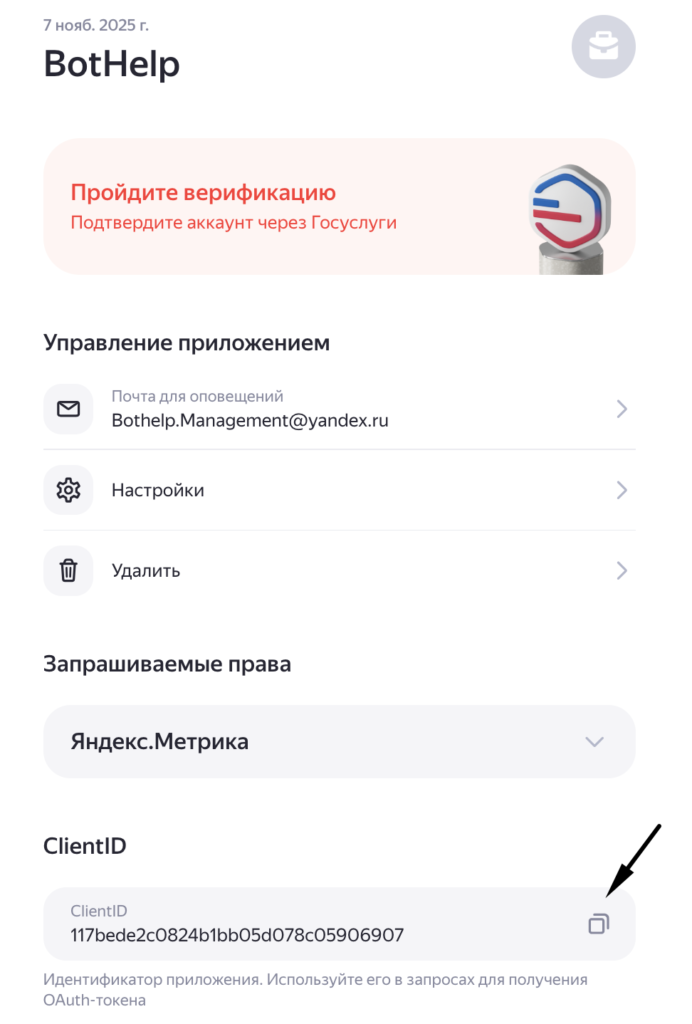Open Настройки of the application
This screenshot has width=692, height=1024.
pyautogui.click(x=339, y=490)
